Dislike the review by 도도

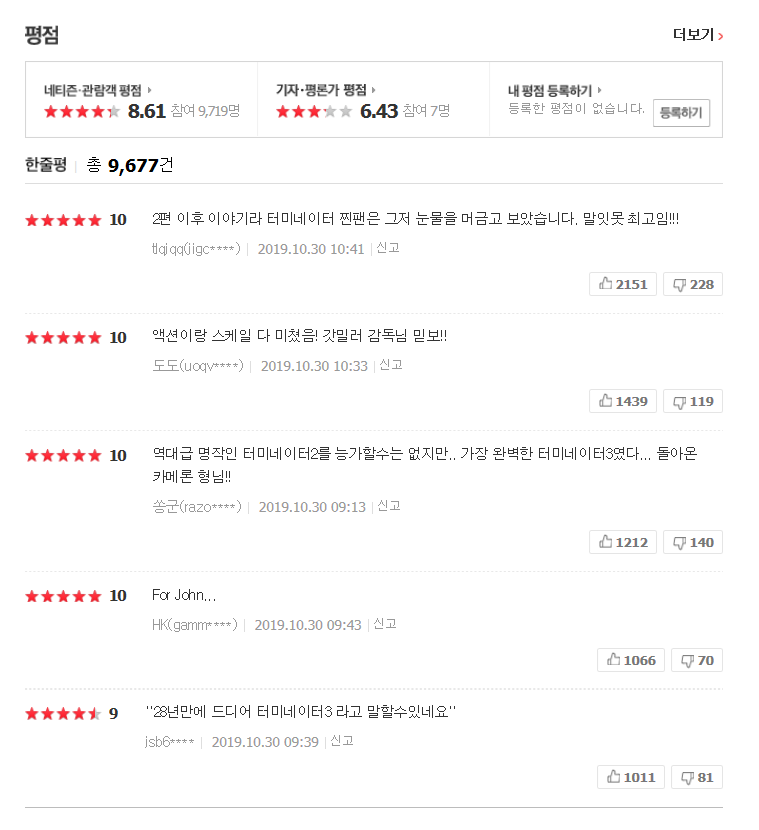tap(693, 401)
